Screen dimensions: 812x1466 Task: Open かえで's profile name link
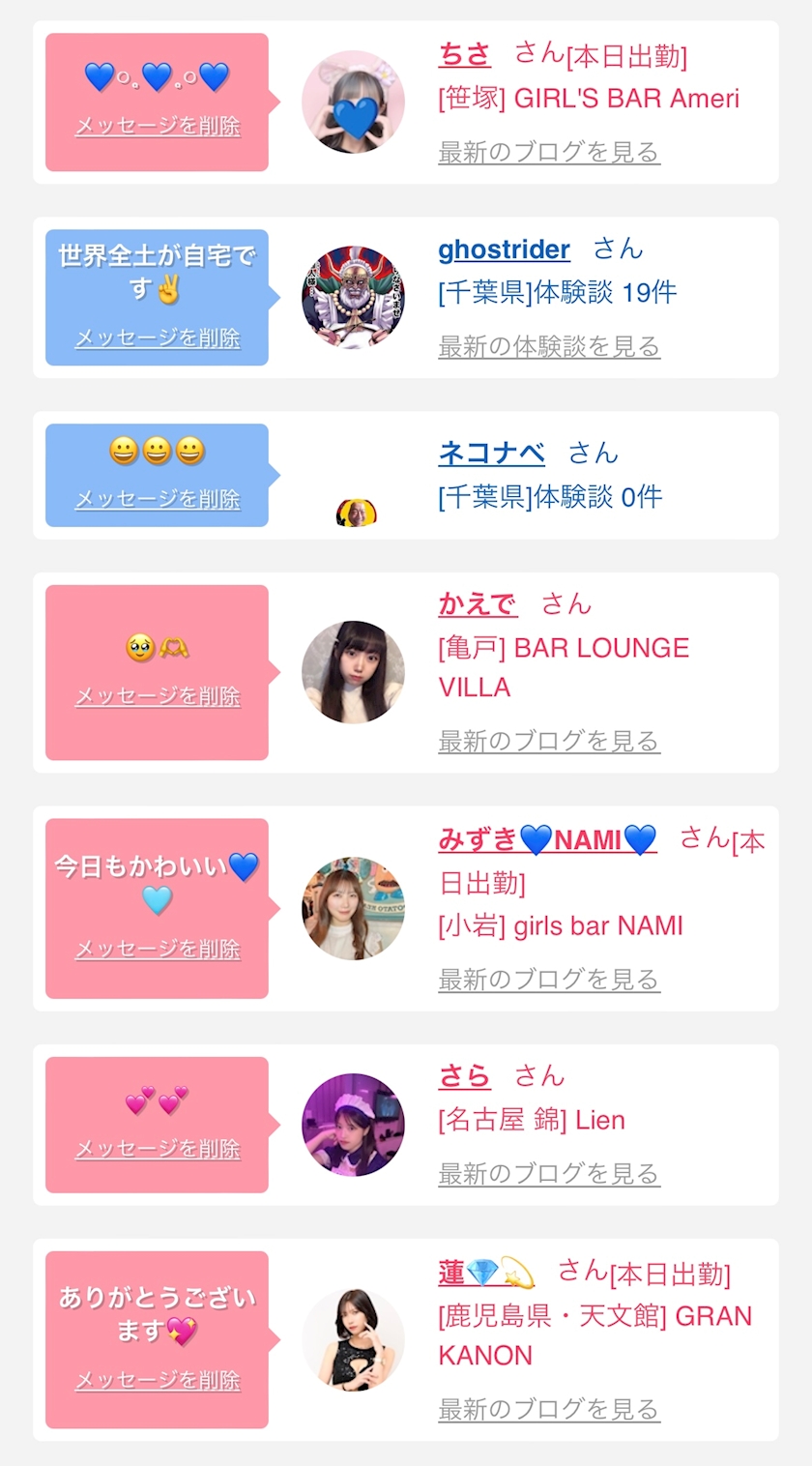click(478, 604)
